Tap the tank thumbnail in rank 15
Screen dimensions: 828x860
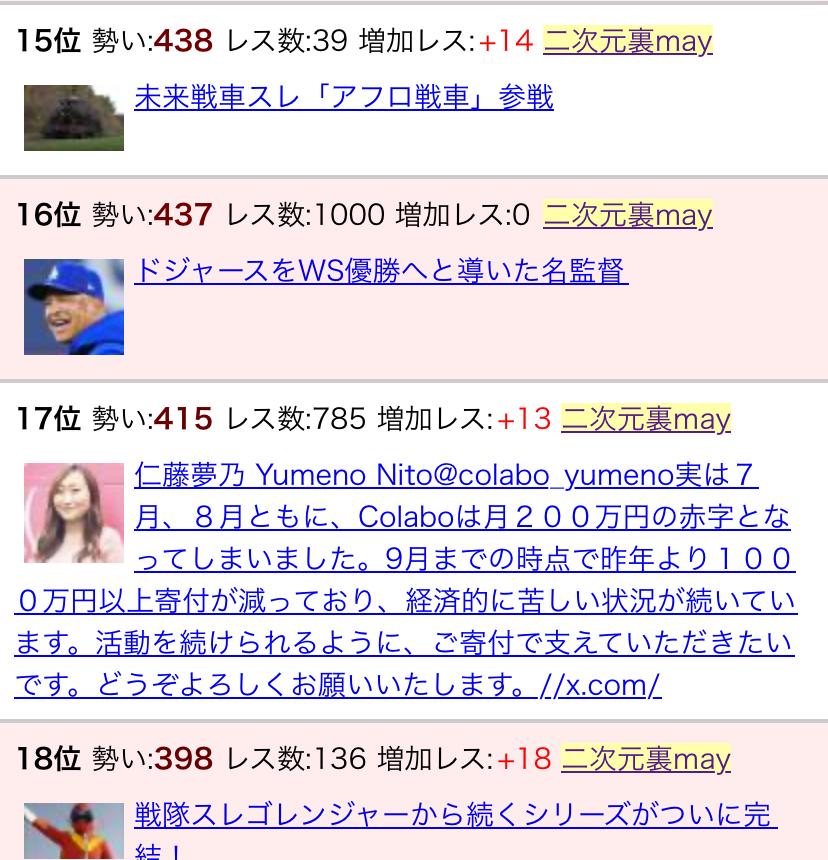pos(74,118)
